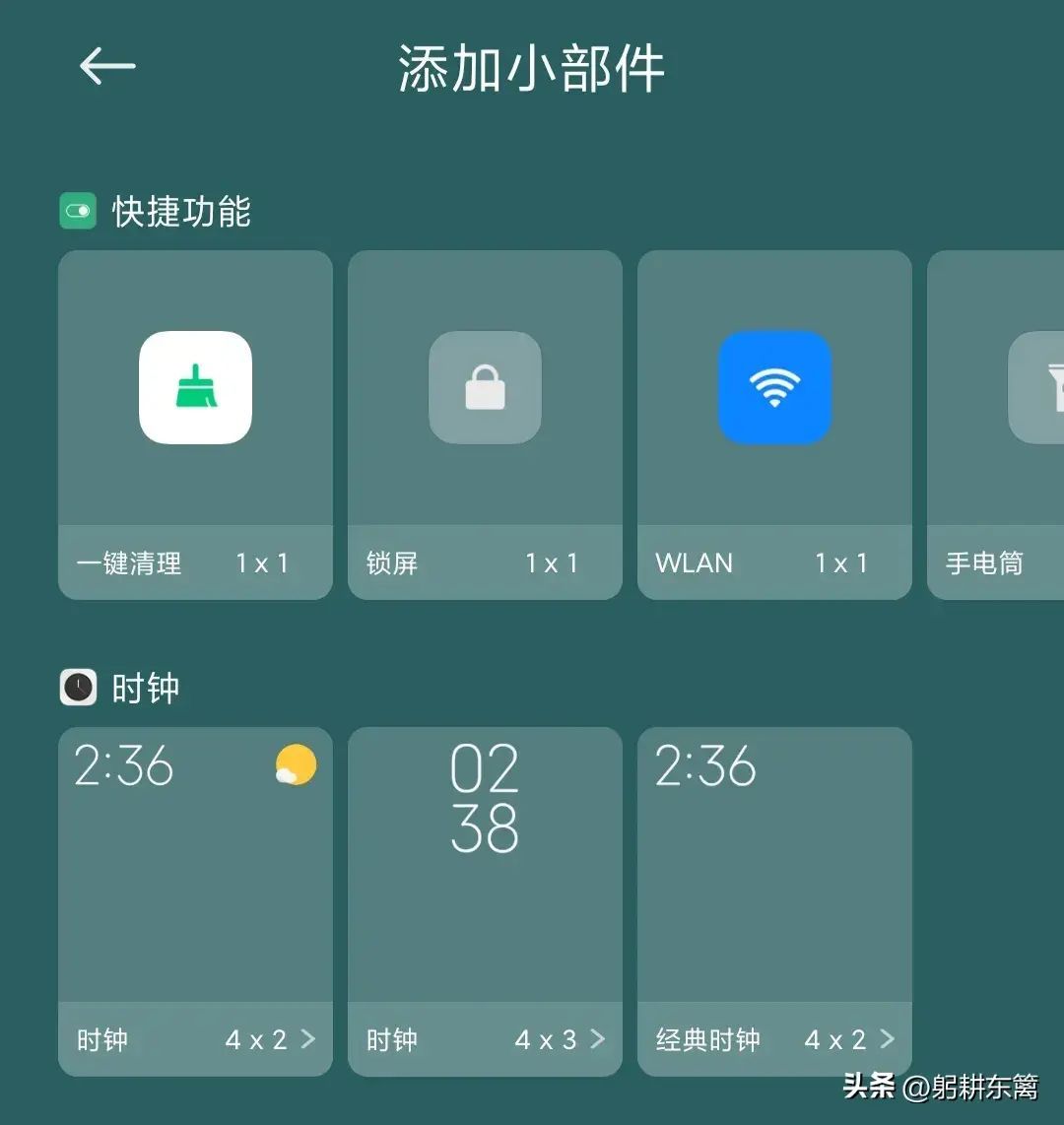
Task: Go back from the 添加小部件 page
Action: (106, 67)
